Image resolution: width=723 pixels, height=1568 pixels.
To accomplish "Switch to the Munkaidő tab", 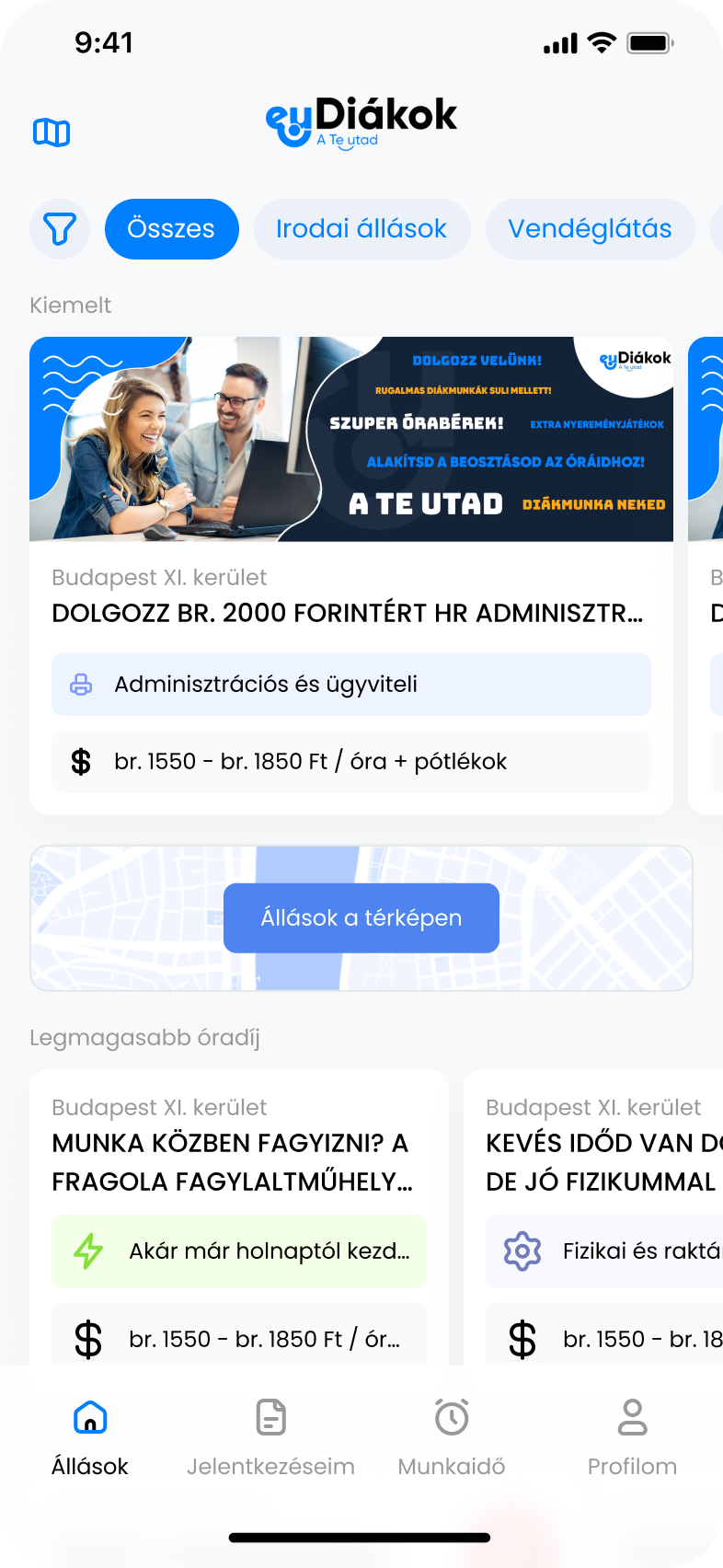I will point(452,1436).
